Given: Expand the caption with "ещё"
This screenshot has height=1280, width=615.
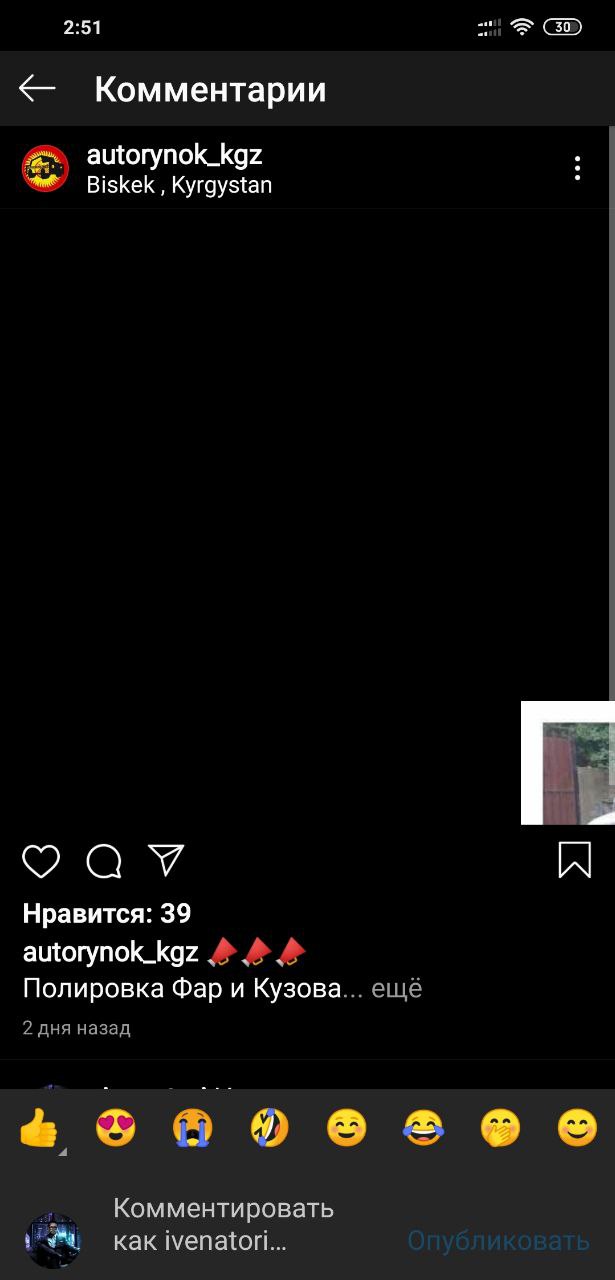Looking at the screenshot, I should point(397,989).
